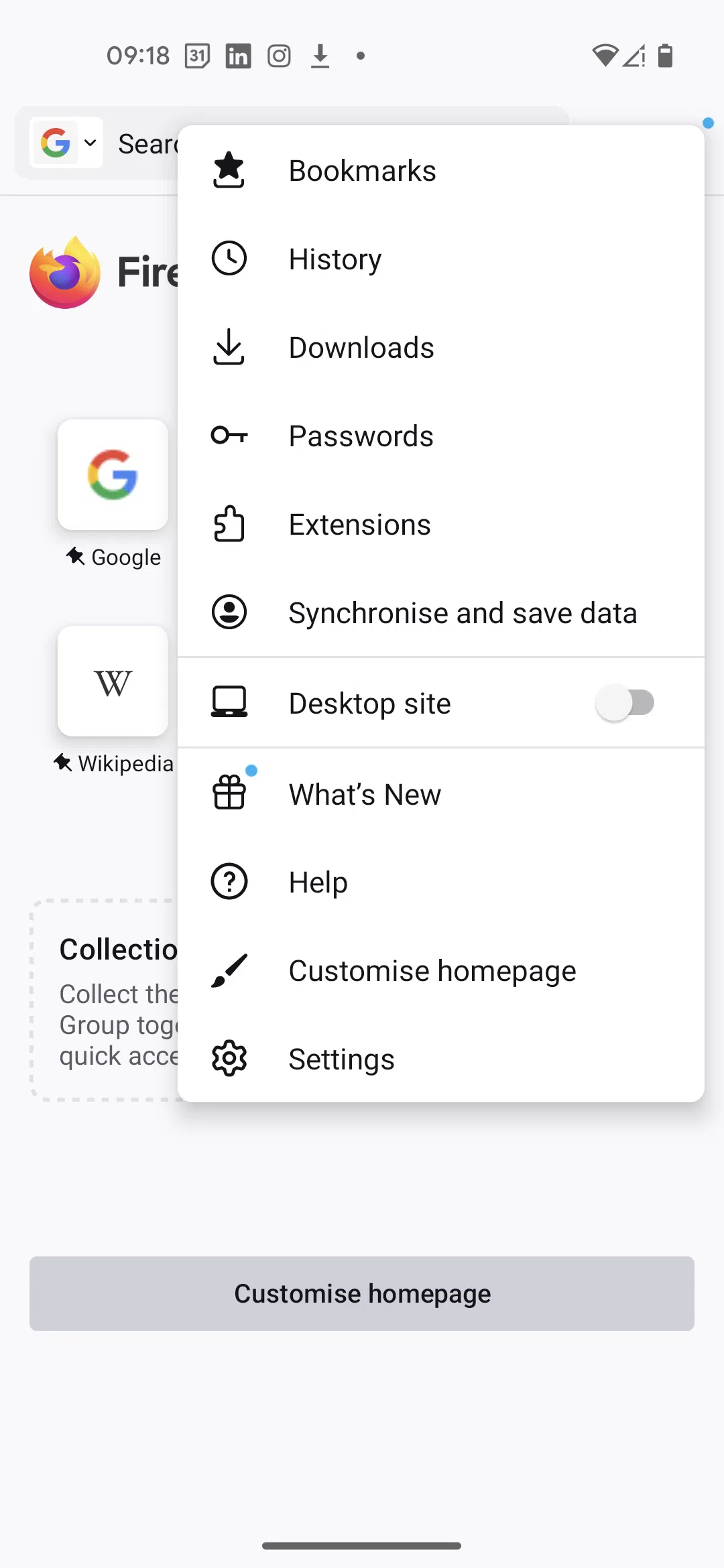Open saved Passwords
This screenshot has width=724, height=1568.
click(361, 436)
